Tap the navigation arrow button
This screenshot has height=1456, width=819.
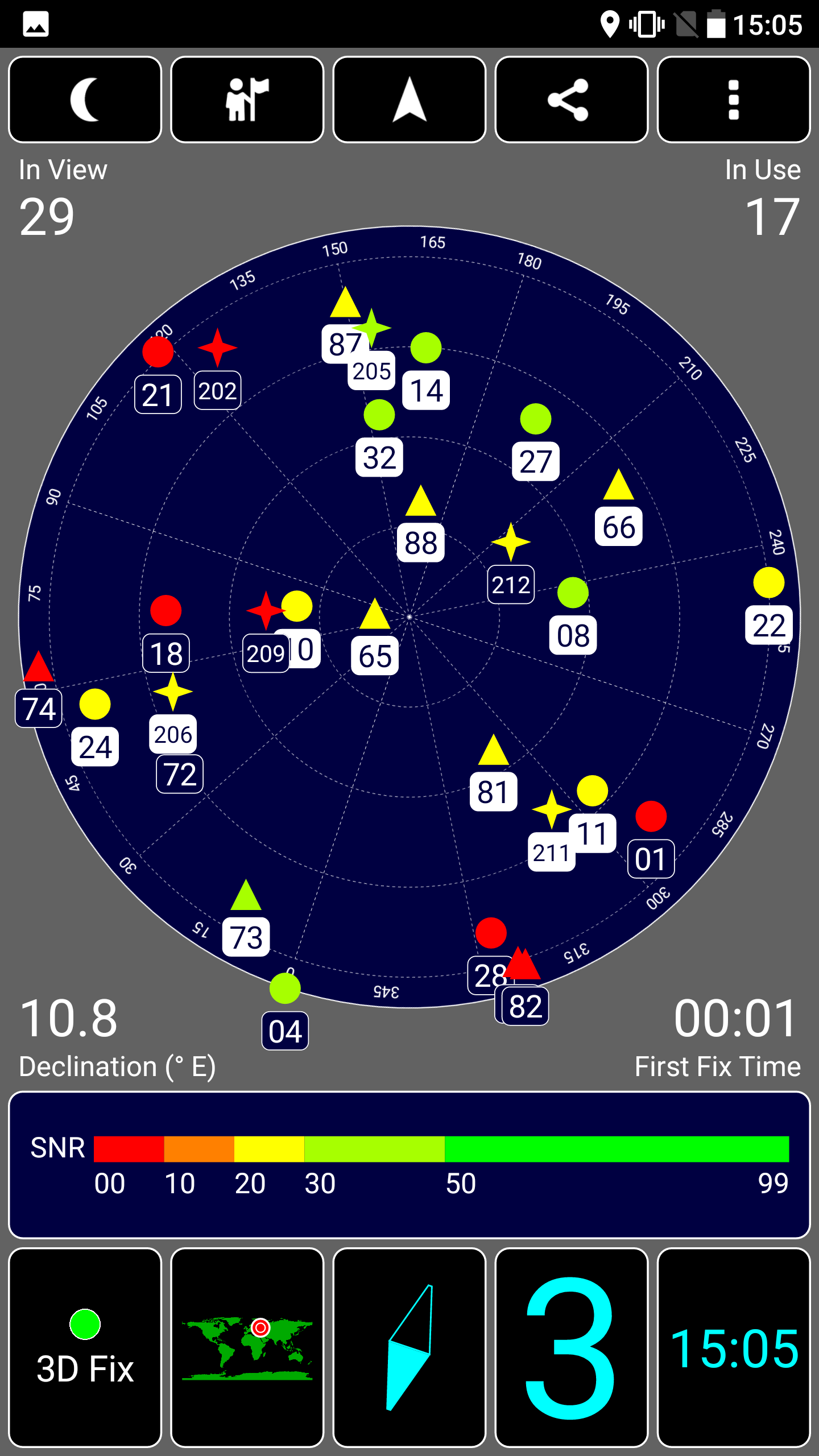pos(409,100)
